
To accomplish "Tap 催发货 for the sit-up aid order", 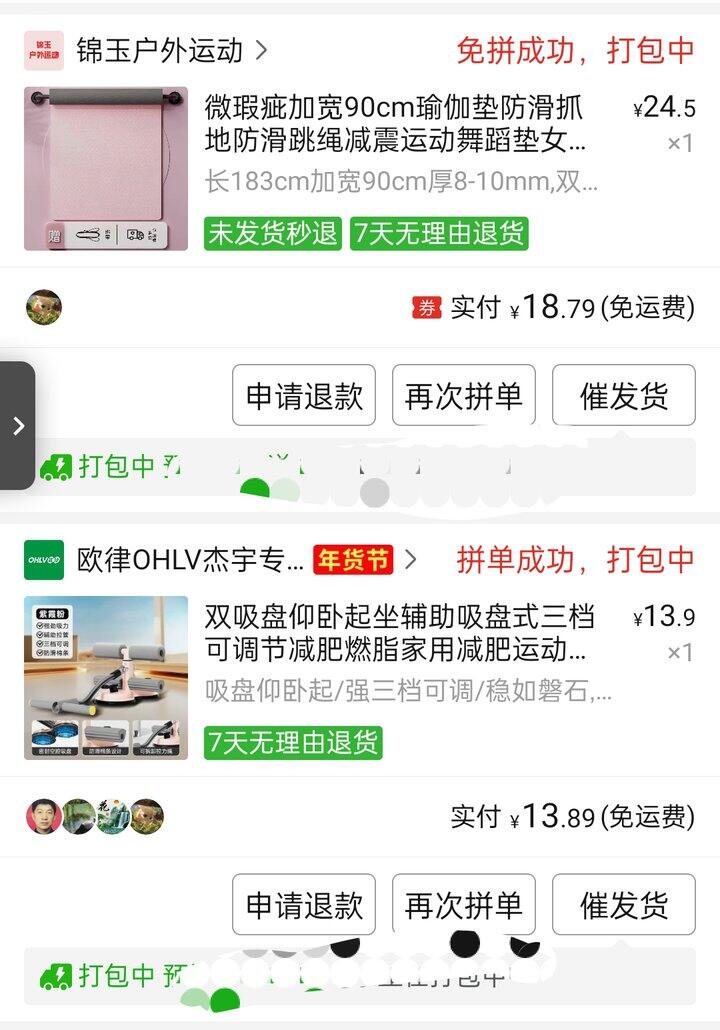I will [624, 906].
